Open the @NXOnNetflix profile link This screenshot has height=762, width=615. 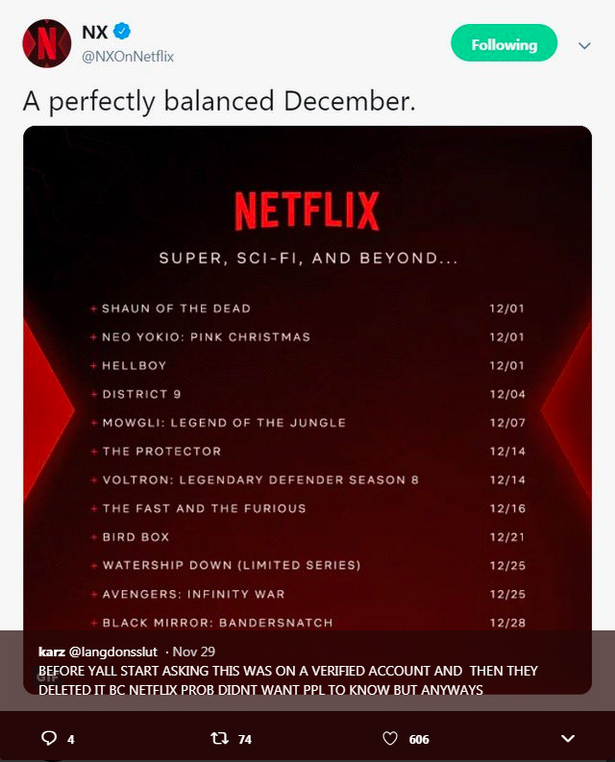click(x=128, y=56)
